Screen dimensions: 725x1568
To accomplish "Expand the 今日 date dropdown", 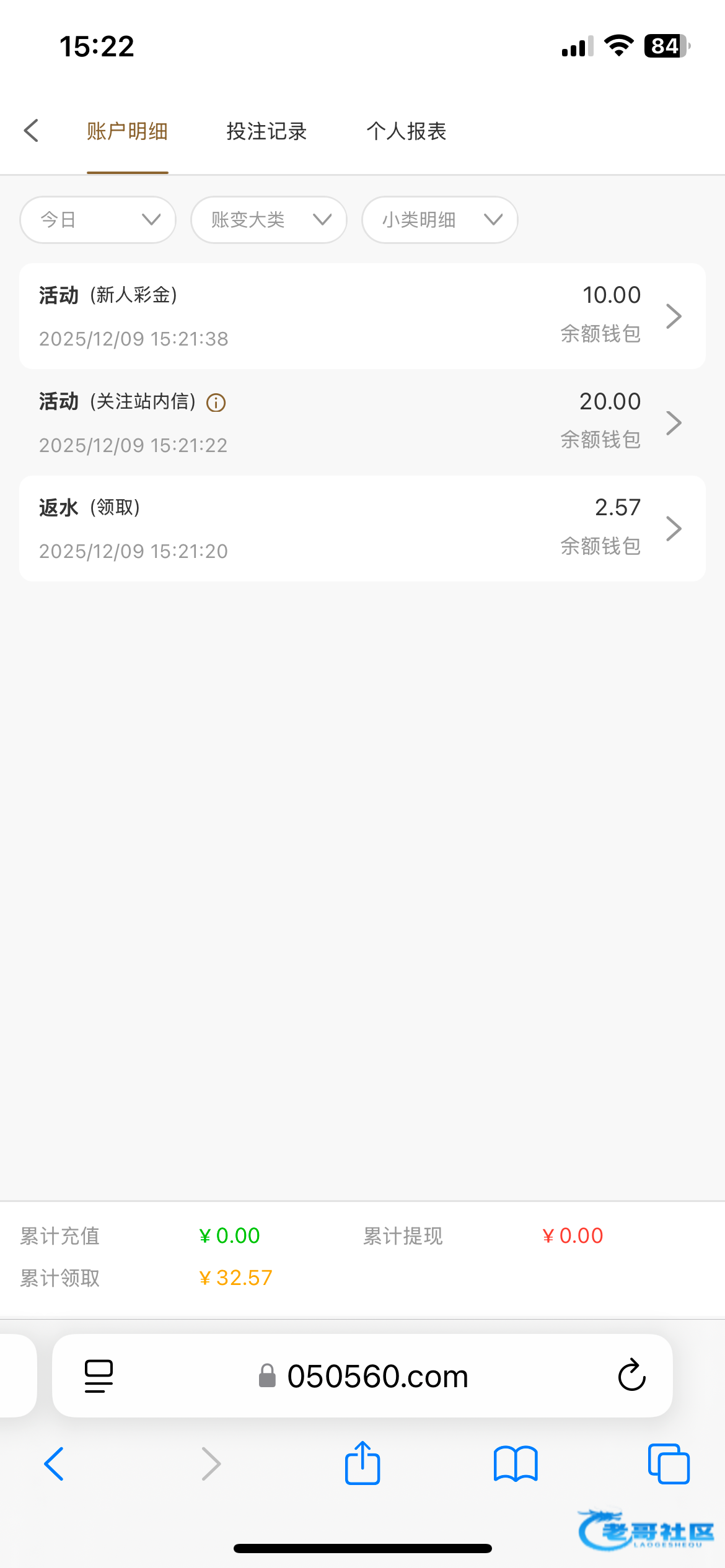I will pyautogui.click(x=98, y=220).
